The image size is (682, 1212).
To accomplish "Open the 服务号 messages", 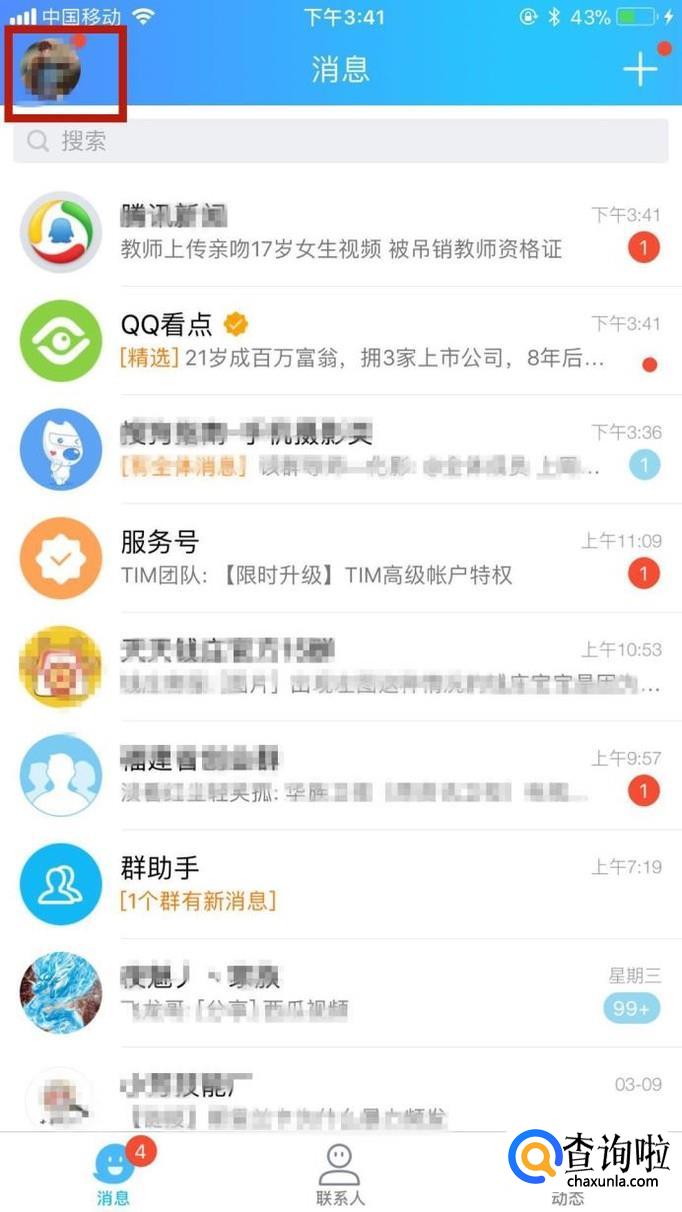I will [x=340, y=558].
